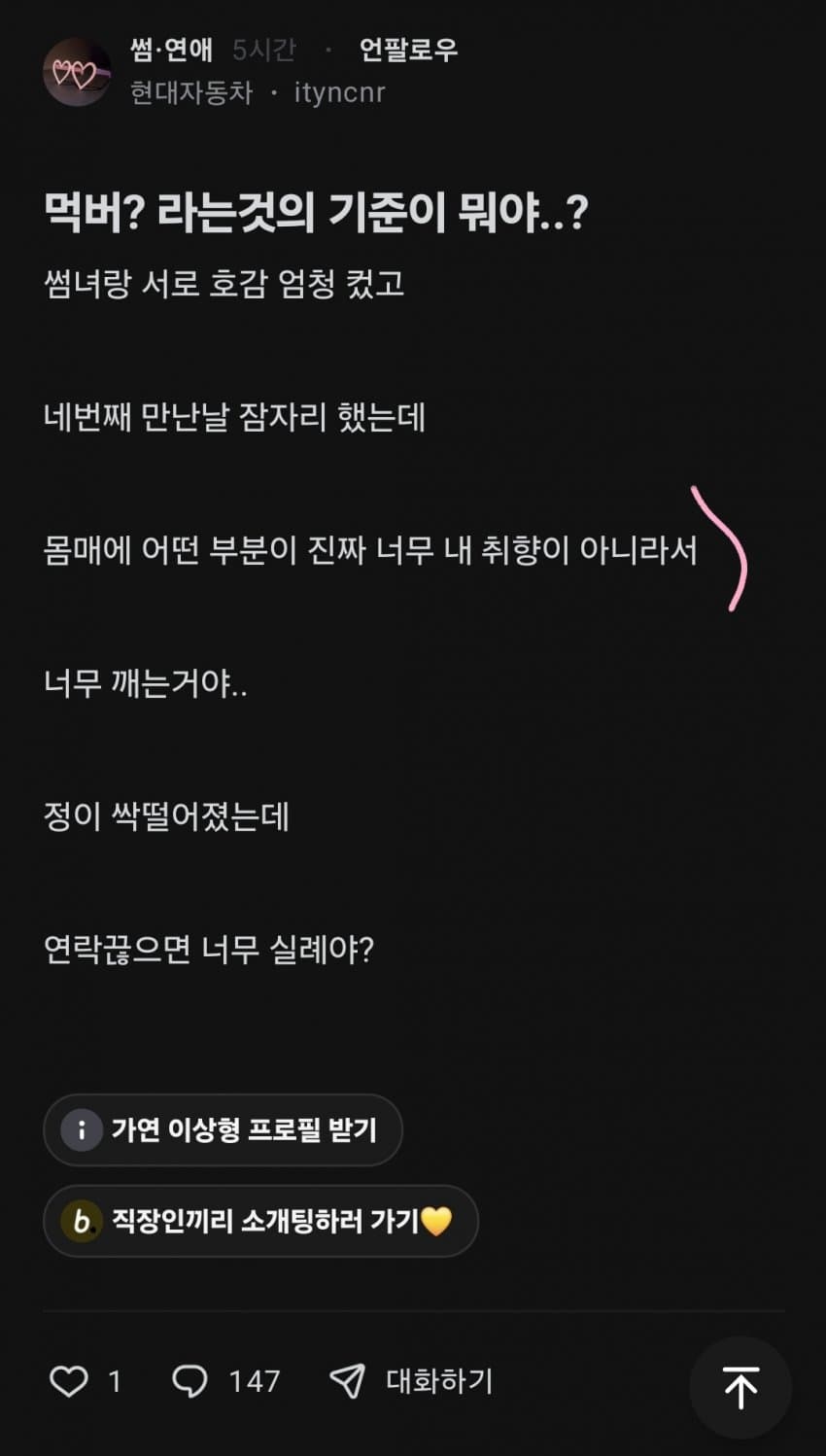Viewport: 826px width, 1456px height.
Task: Like this post with the heart
Action: click(69, 1381)
